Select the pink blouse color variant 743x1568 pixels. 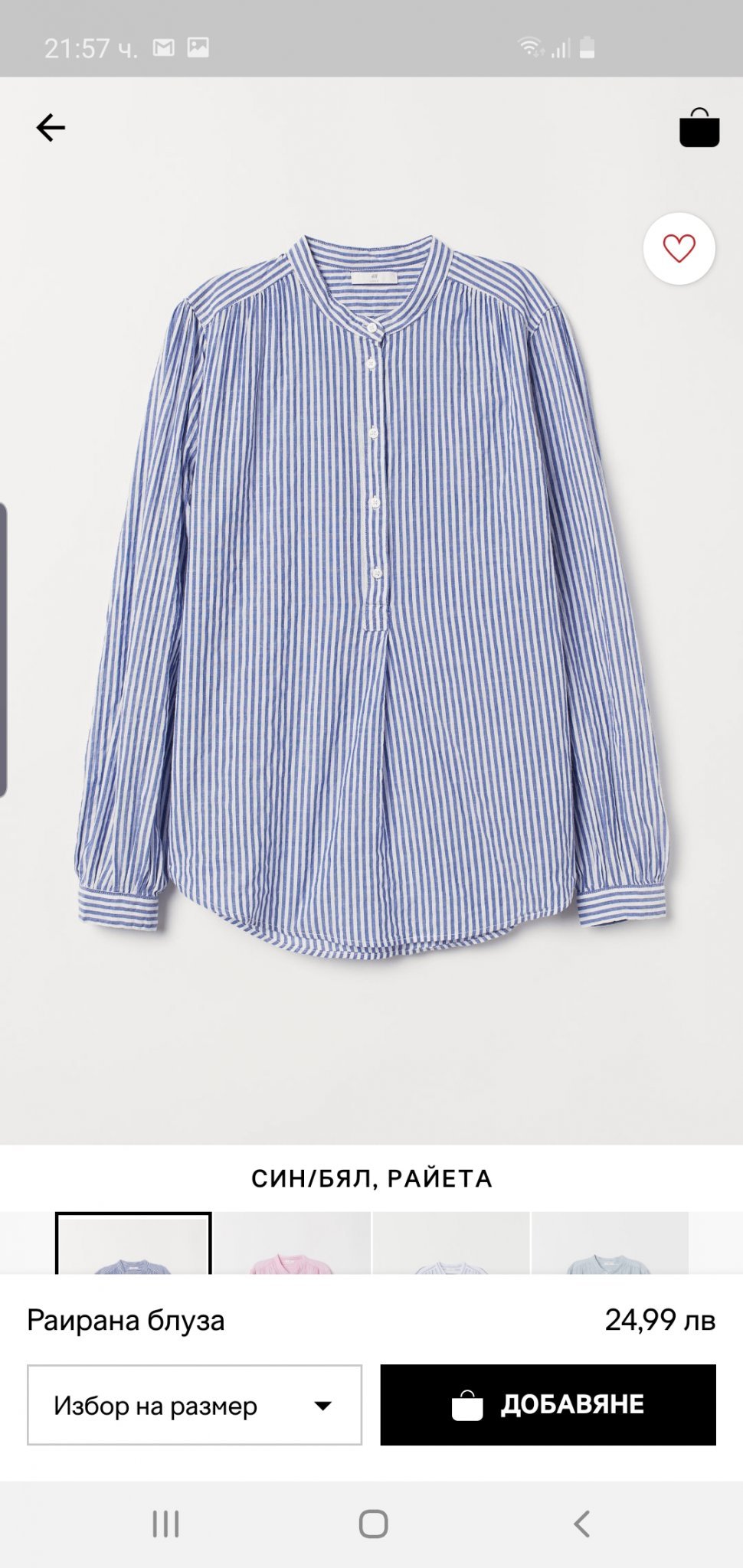[292, 1246]
